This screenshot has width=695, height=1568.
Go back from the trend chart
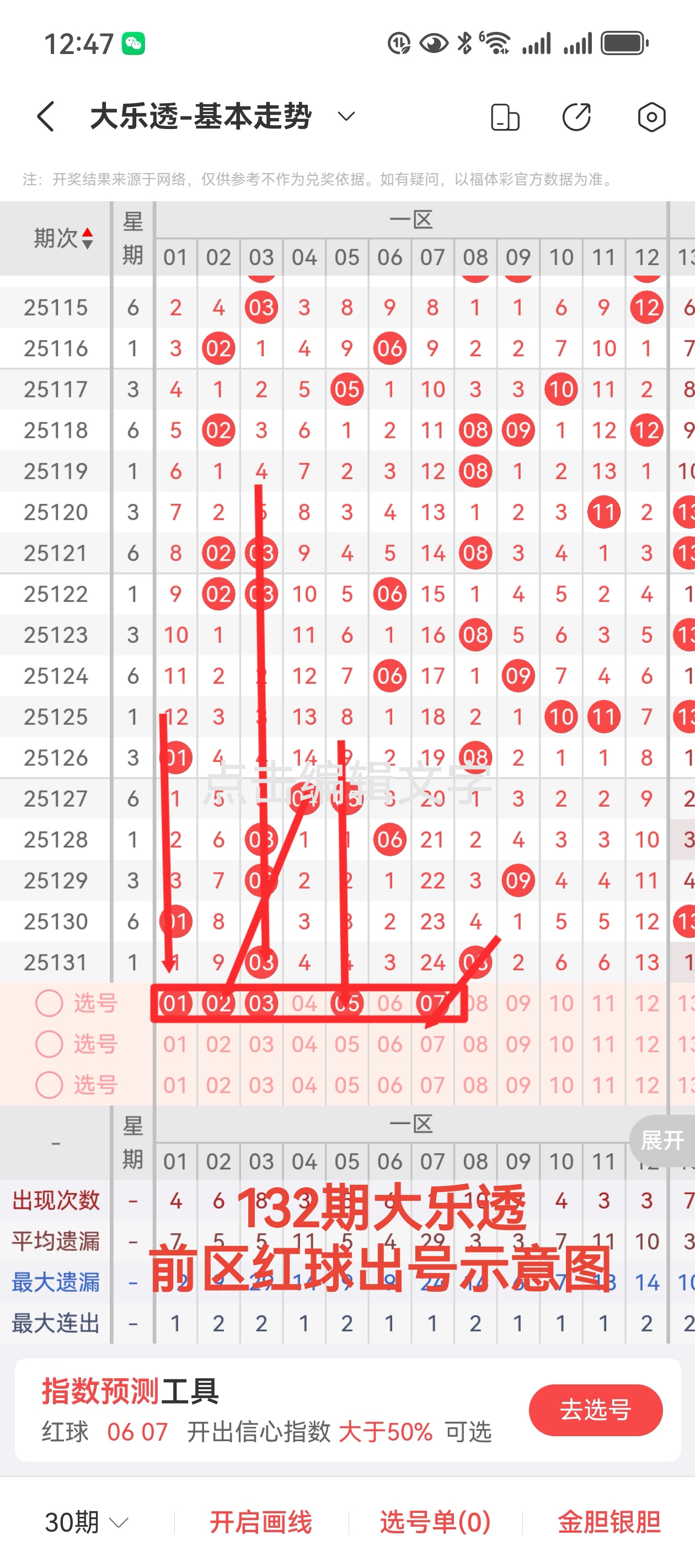pos(46,116)
